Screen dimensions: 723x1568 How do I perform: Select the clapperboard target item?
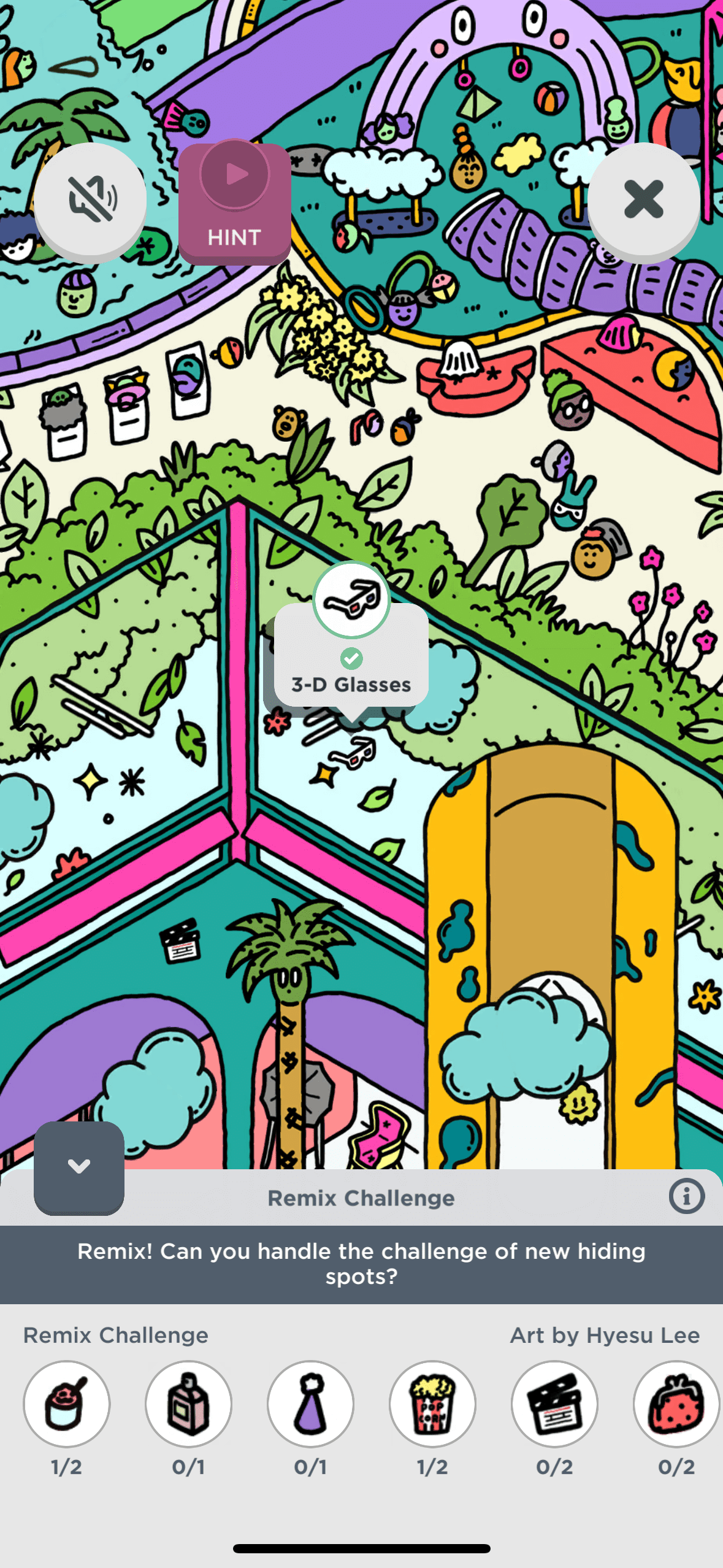[554, 1404]
